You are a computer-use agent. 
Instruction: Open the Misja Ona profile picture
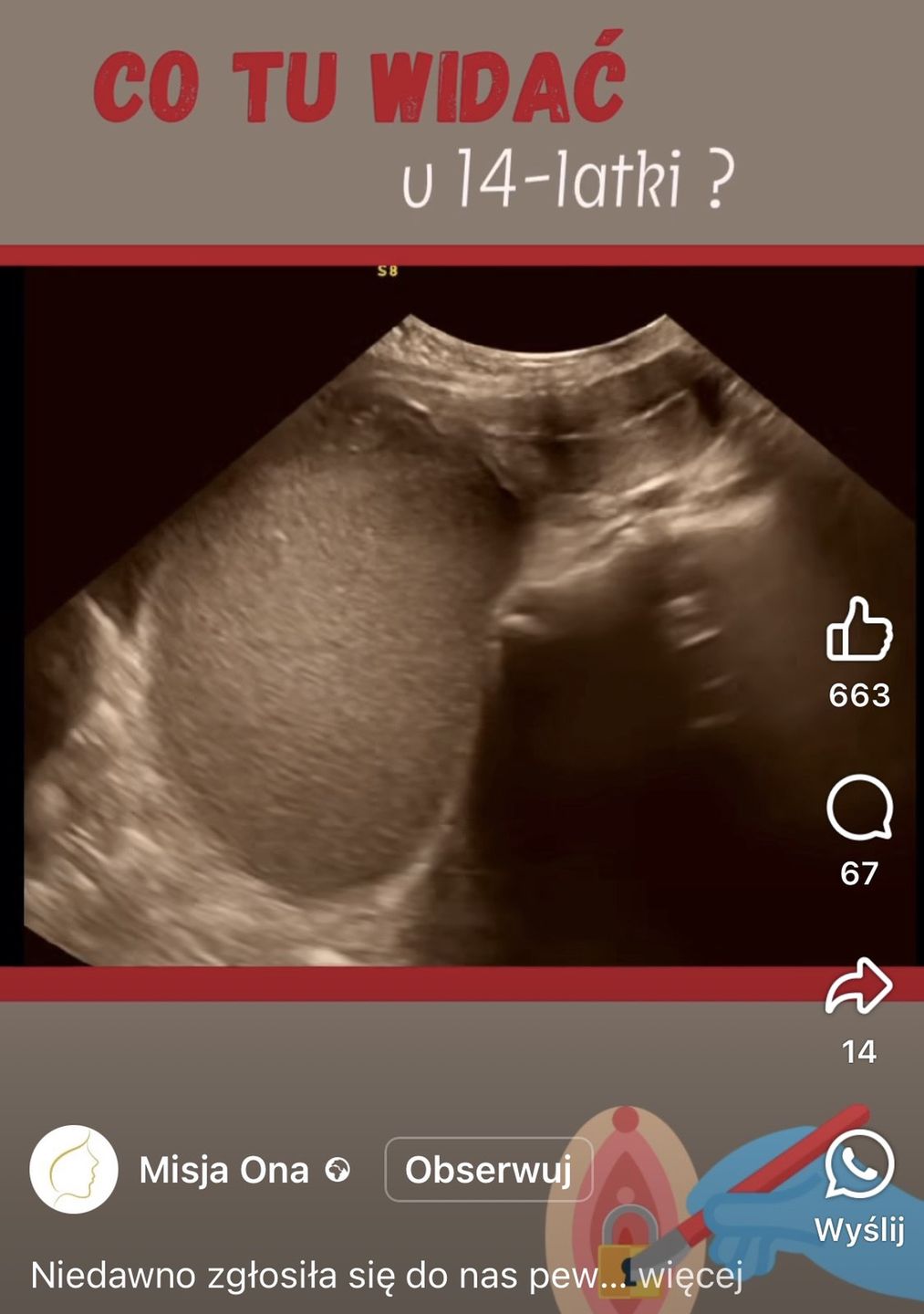pos(74,1170)
